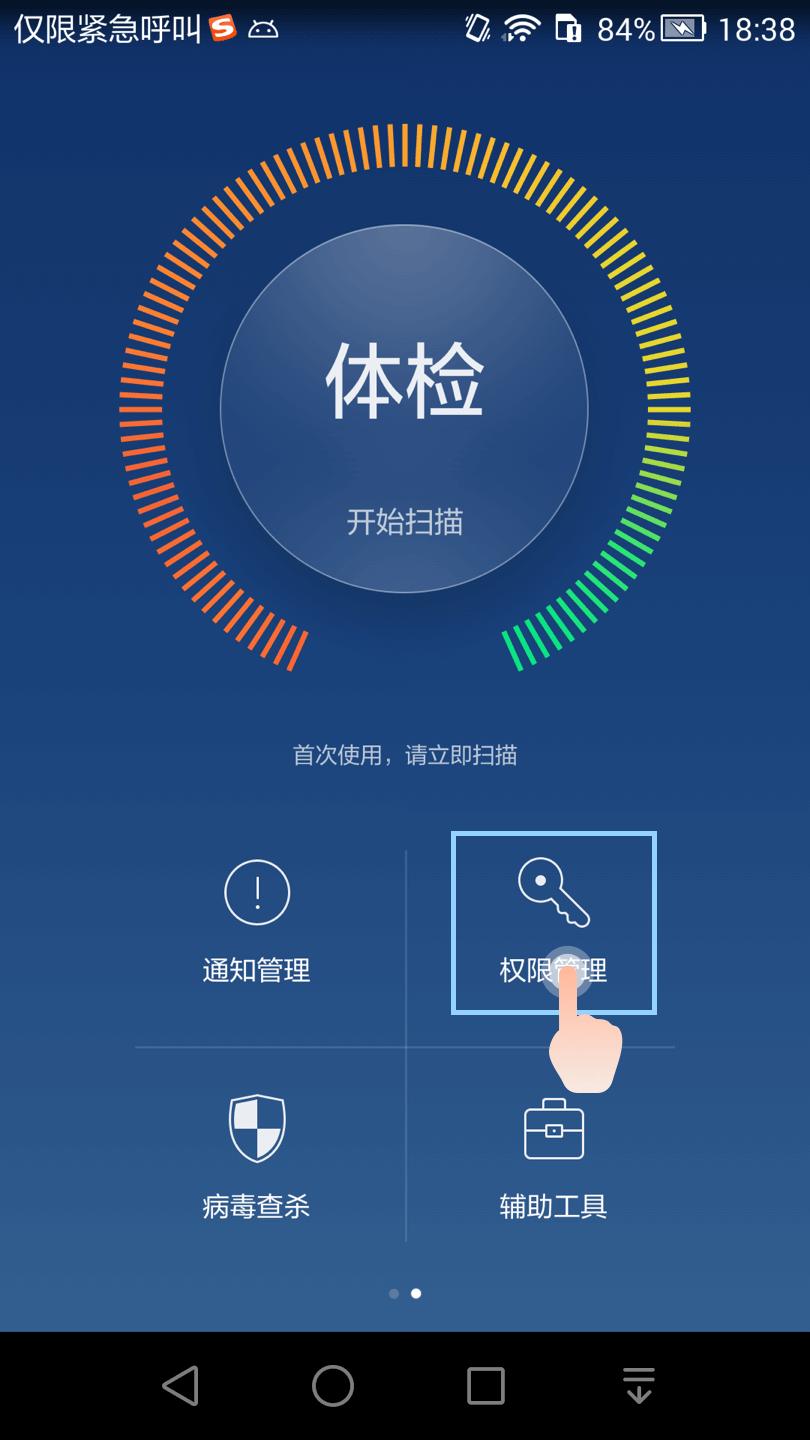Open 通知管理 notification management
The image size is (810, 1440).
[x=257, y=922]
